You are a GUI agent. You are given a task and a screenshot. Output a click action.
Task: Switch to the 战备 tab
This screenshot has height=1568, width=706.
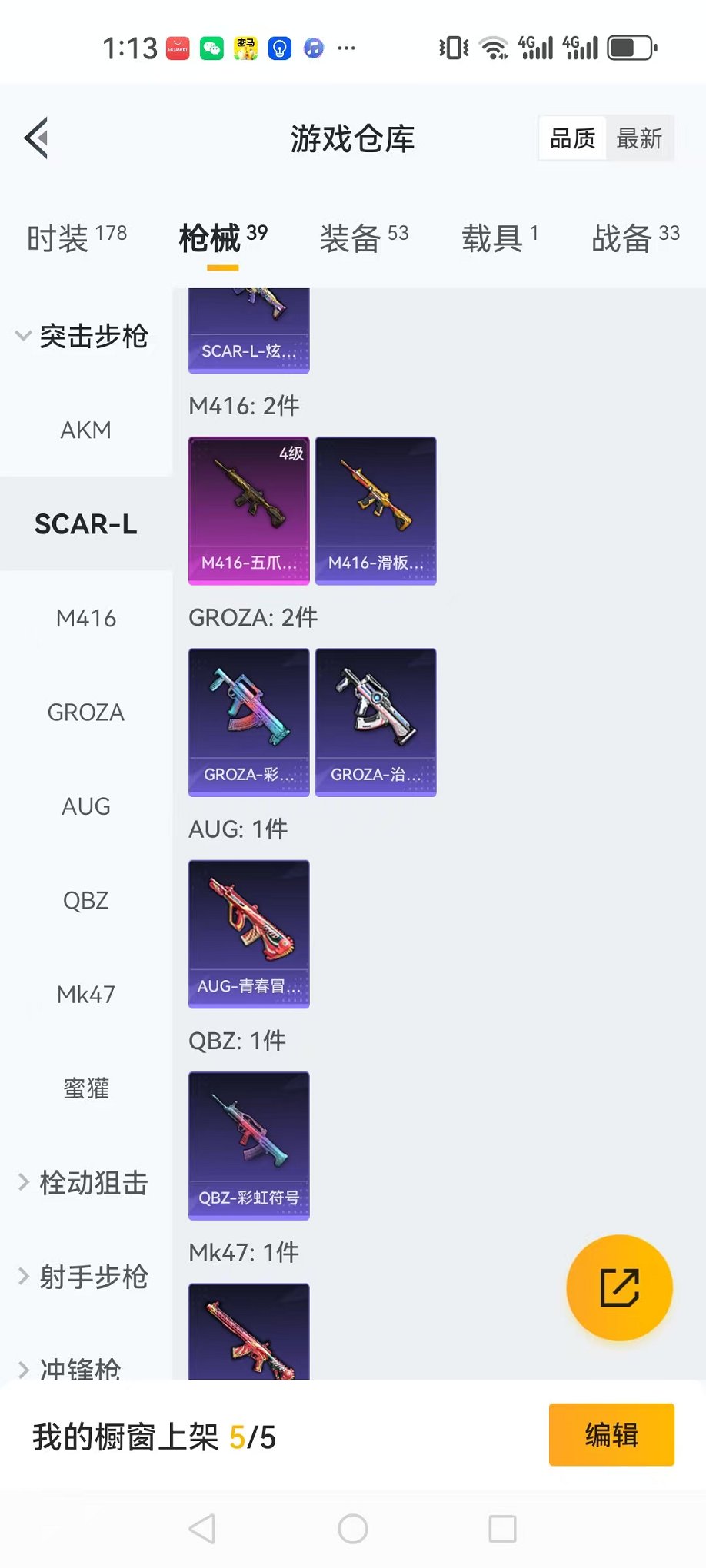click(634, 238)
